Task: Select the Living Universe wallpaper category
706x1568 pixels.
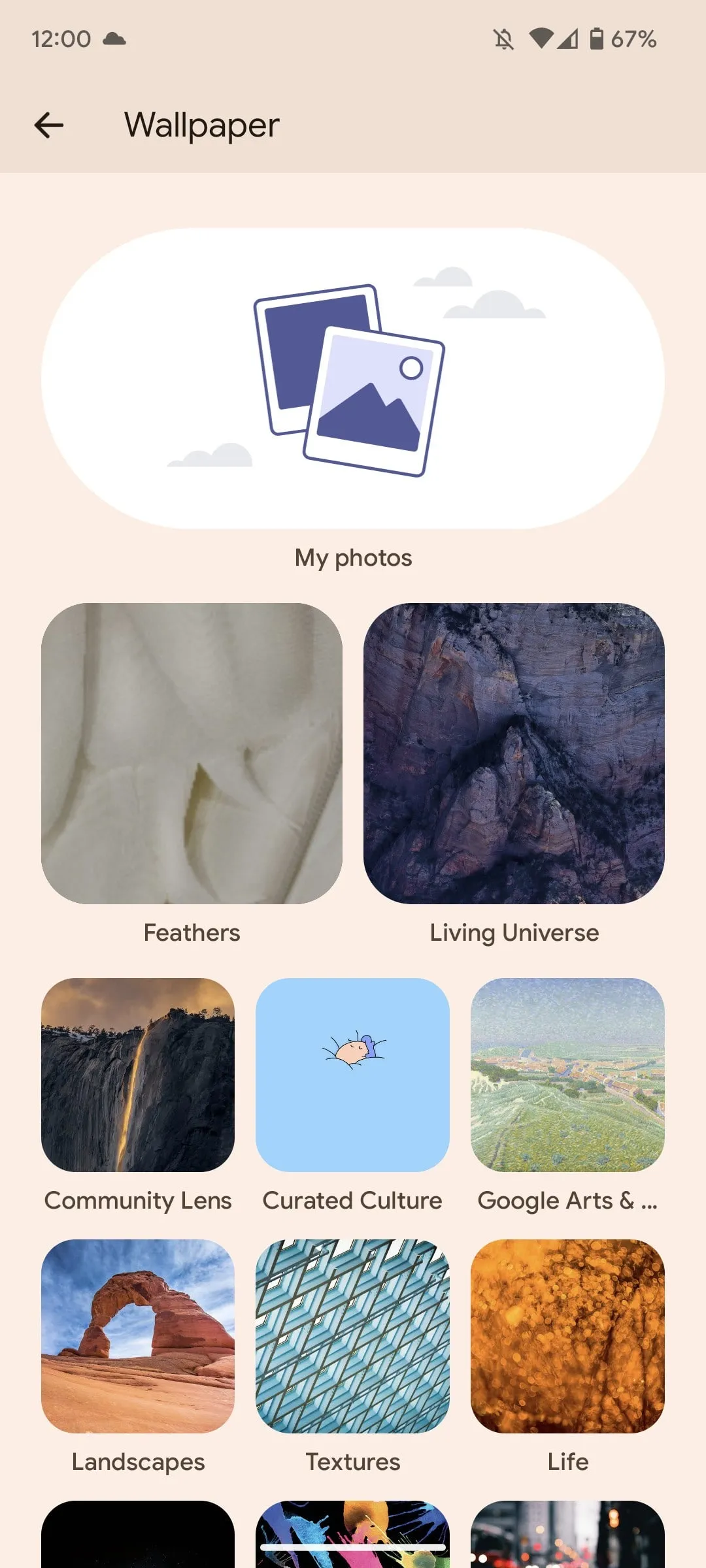Action: point(514,753)
